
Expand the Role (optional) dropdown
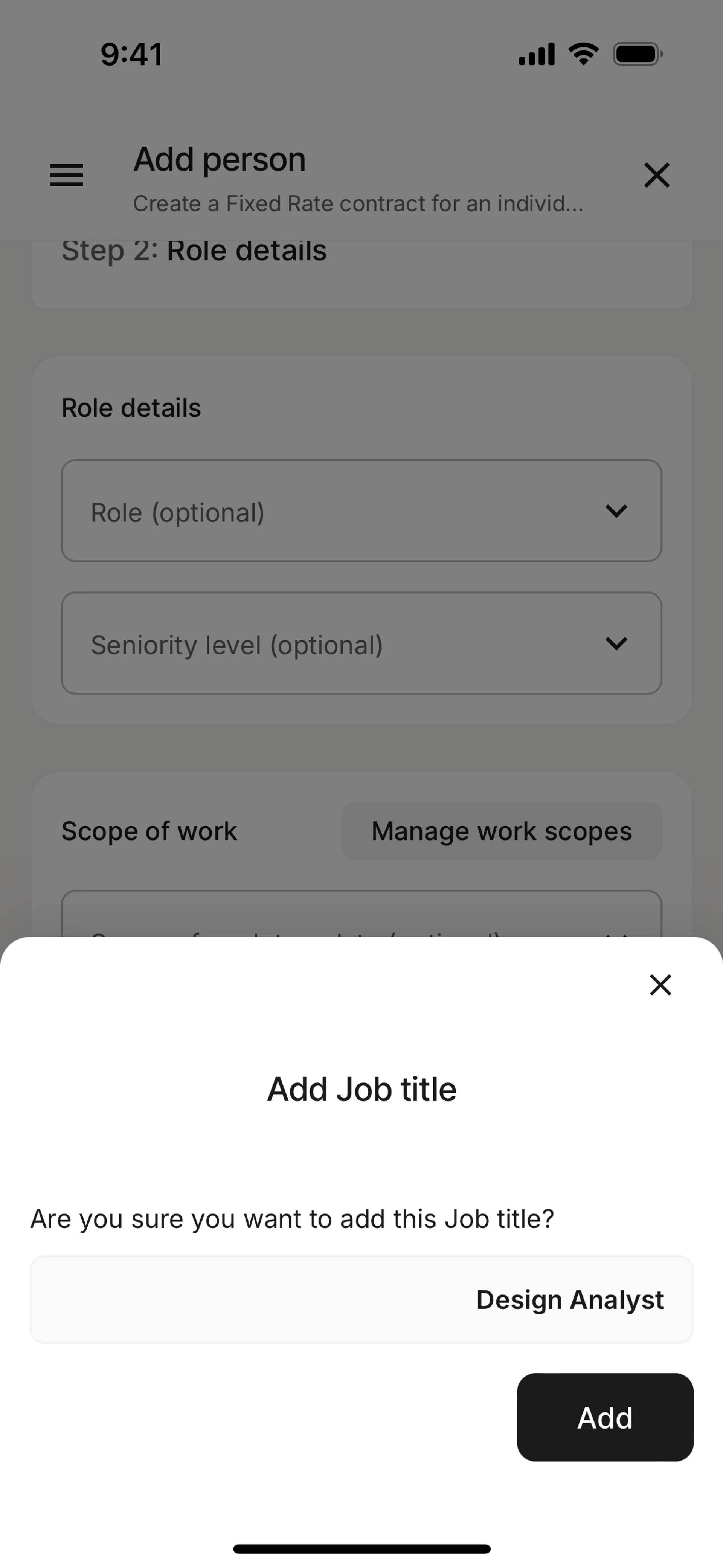361,511
